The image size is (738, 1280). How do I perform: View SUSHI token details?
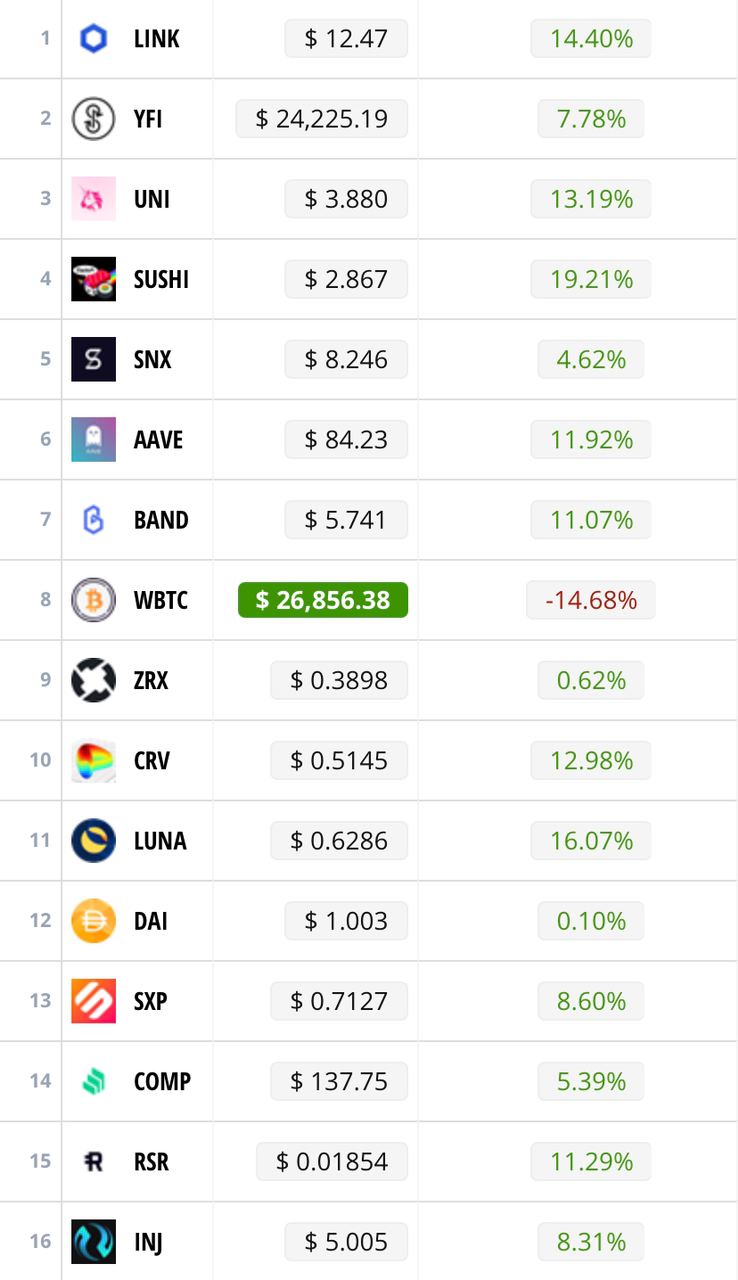click(x=161, y=279)
